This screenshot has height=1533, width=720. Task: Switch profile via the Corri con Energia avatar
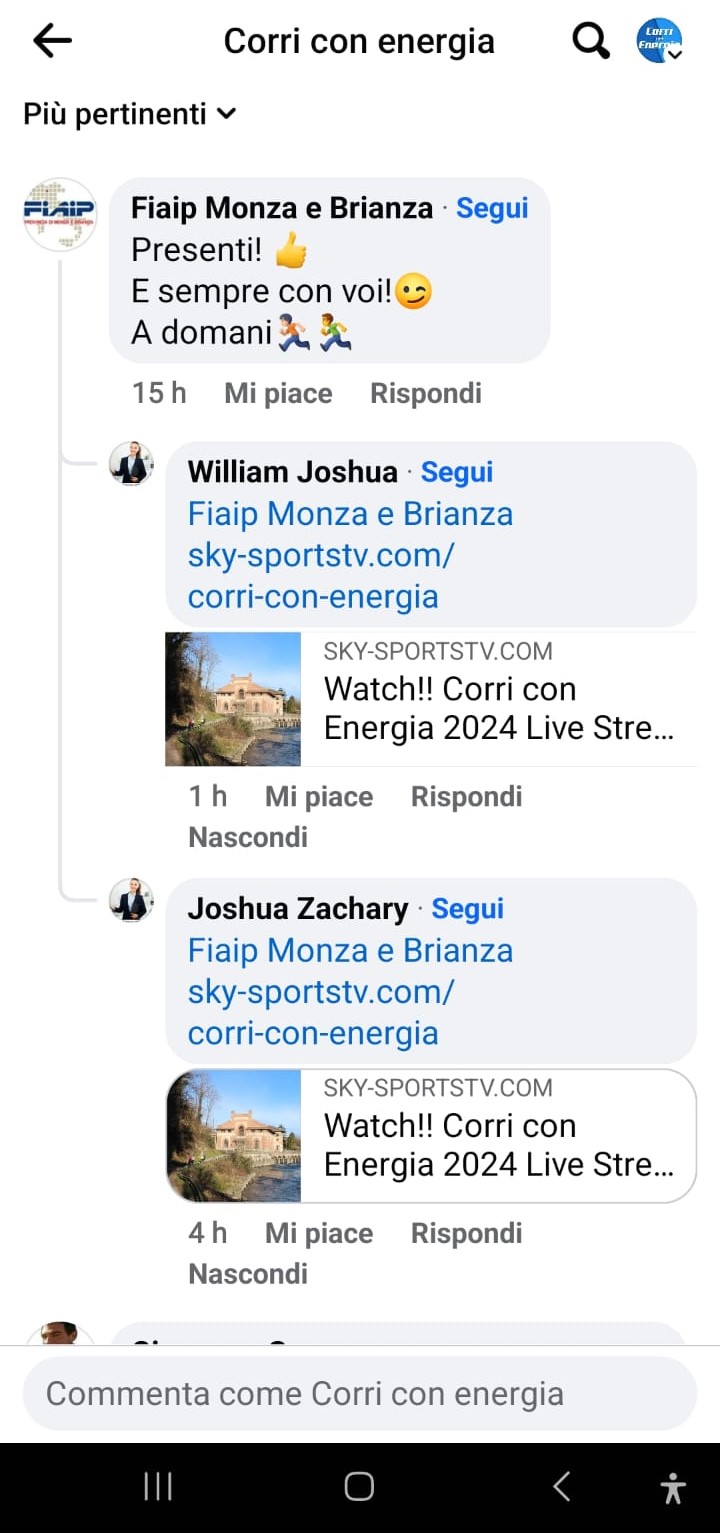pos(659,41)
